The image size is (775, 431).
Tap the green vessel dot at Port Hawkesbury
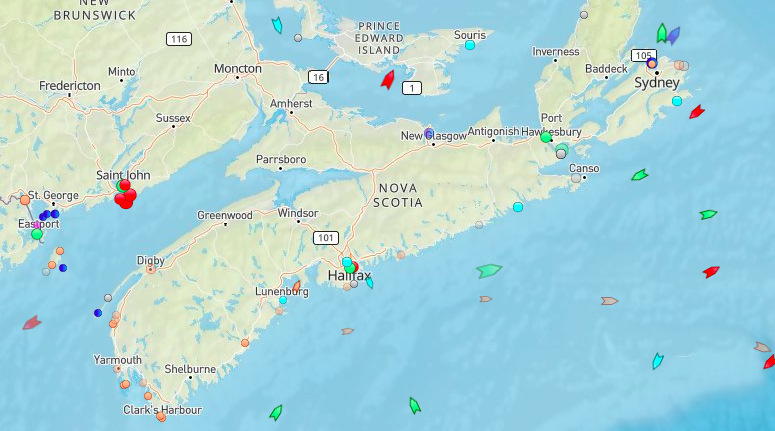[x=546, y=138]
